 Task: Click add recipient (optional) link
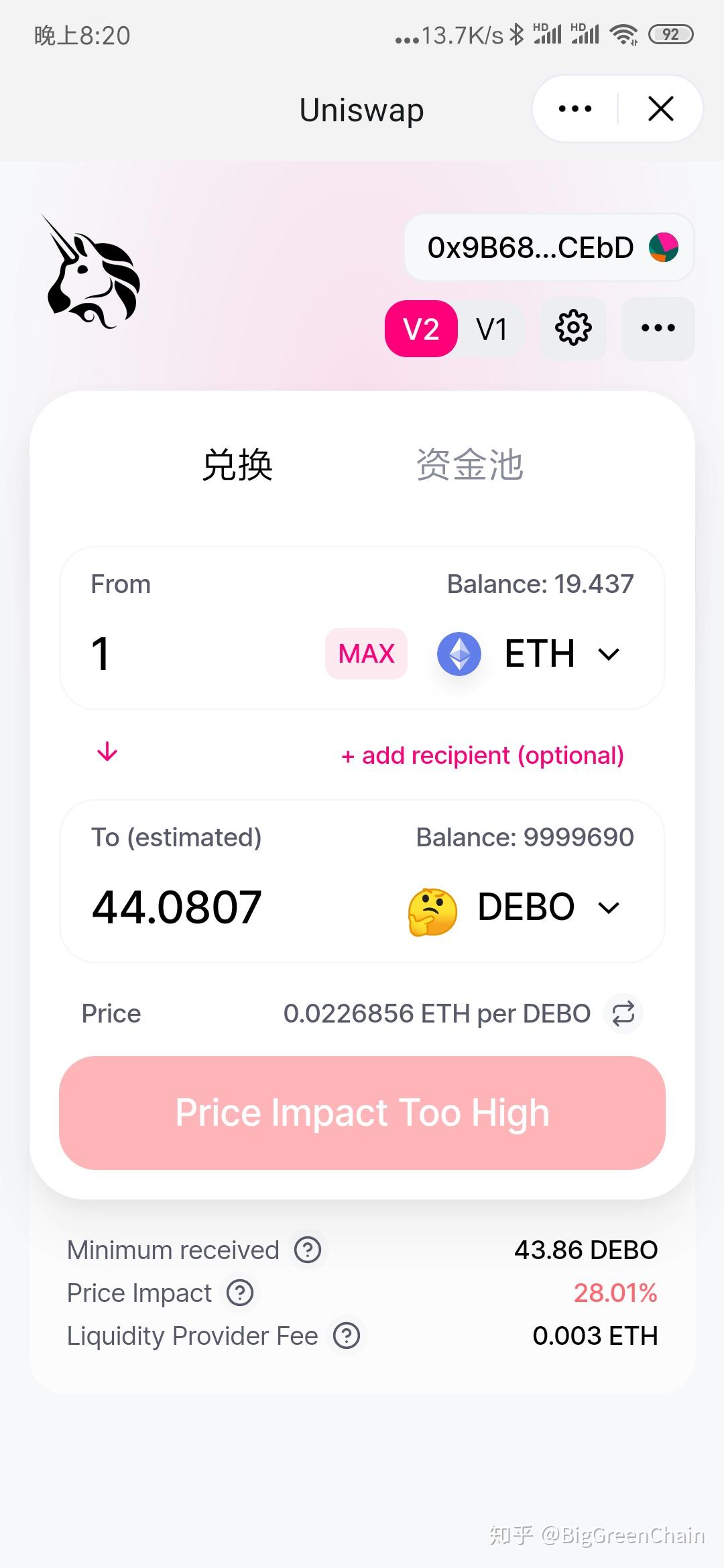482,755
